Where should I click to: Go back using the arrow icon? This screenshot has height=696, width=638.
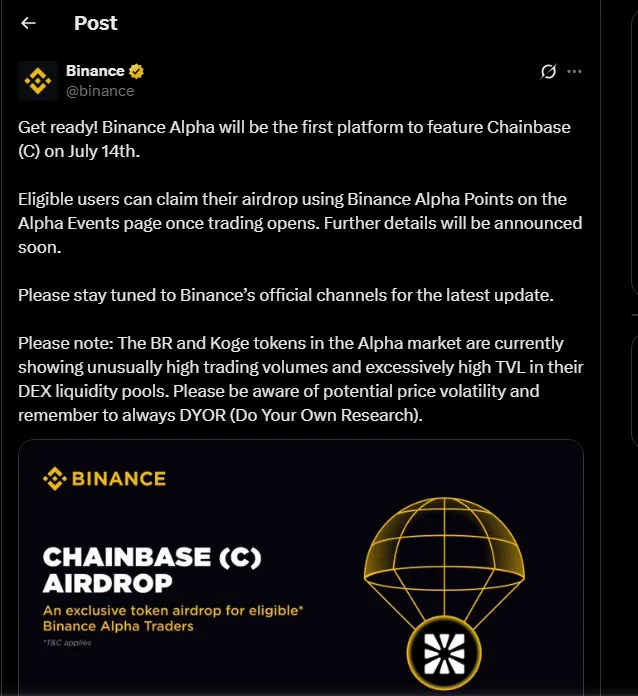28,22
